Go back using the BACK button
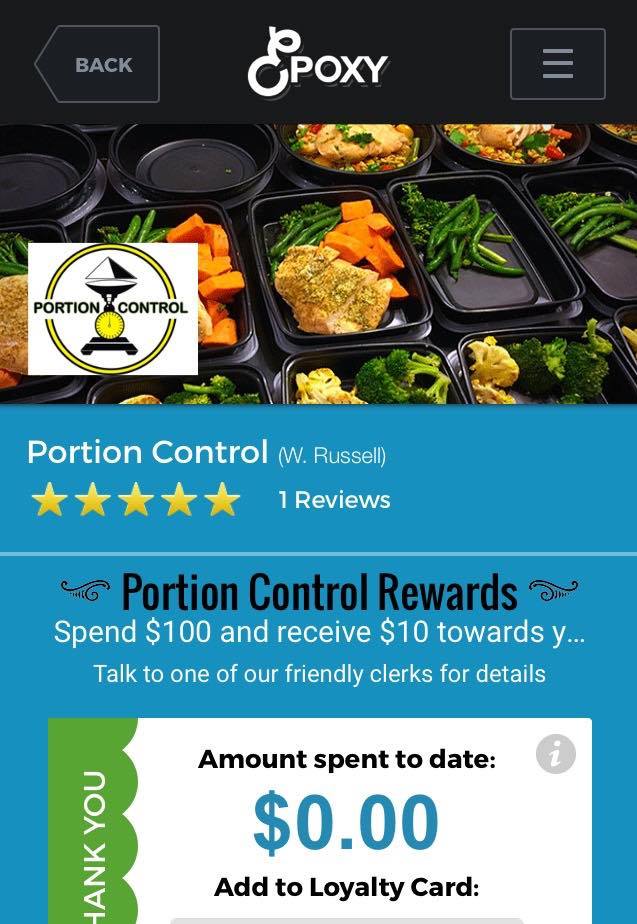Image resolution: width=637 pixels, height=924 pixels. tap(98, 65)
